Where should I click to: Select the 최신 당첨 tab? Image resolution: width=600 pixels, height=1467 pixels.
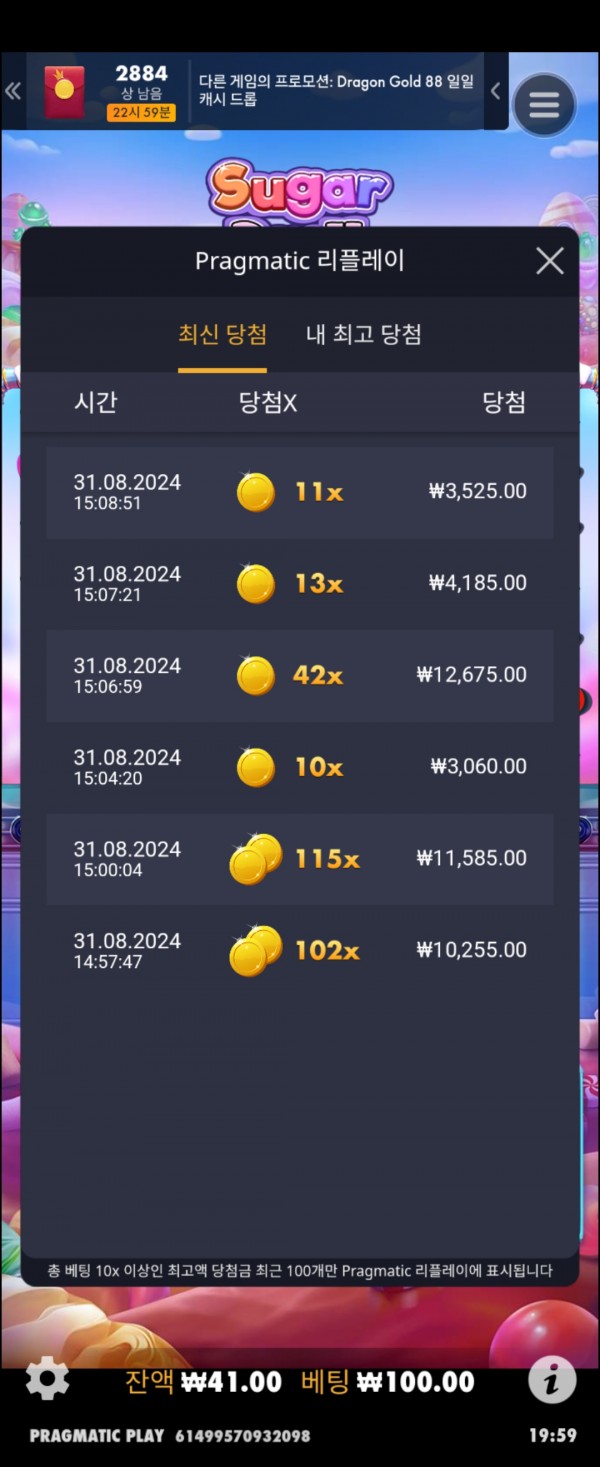tap(222, 334)
